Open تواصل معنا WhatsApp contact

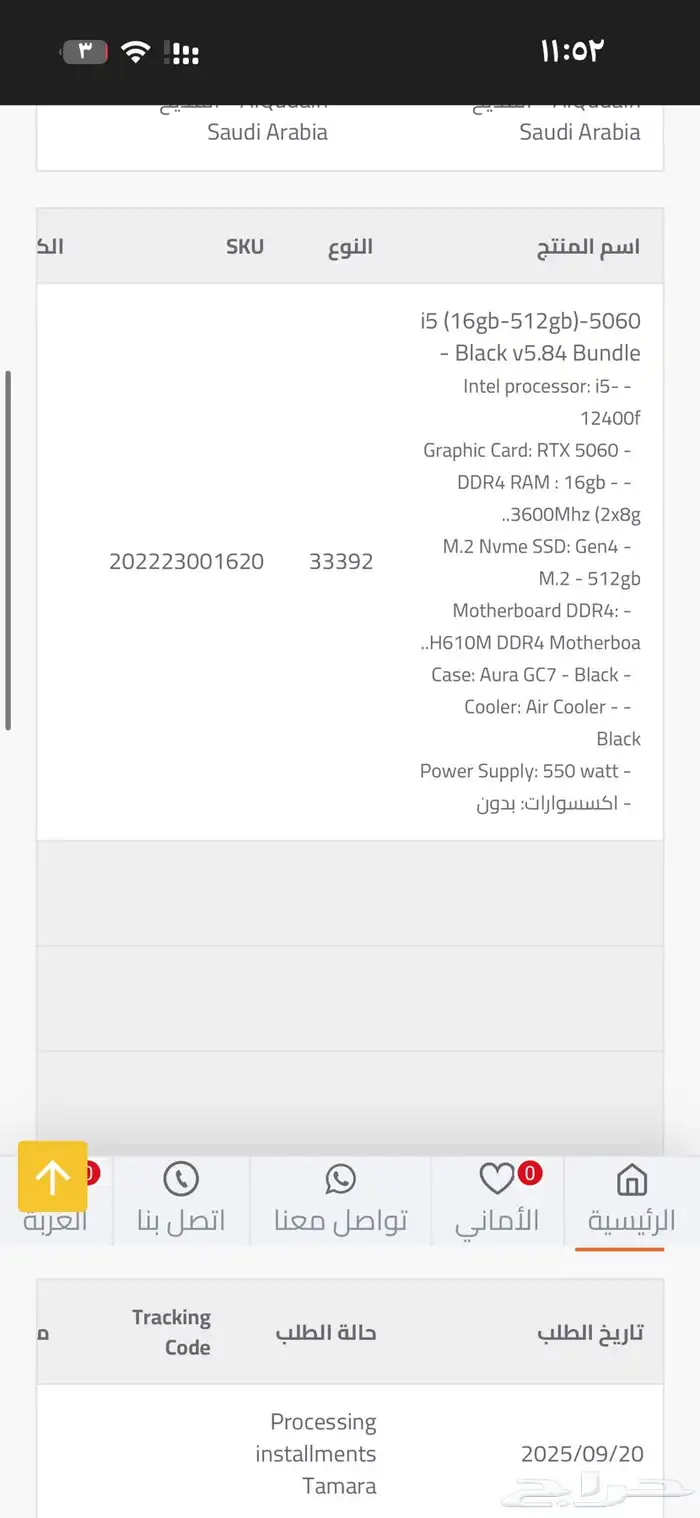pyautogui.click(x=340, y=1200)
